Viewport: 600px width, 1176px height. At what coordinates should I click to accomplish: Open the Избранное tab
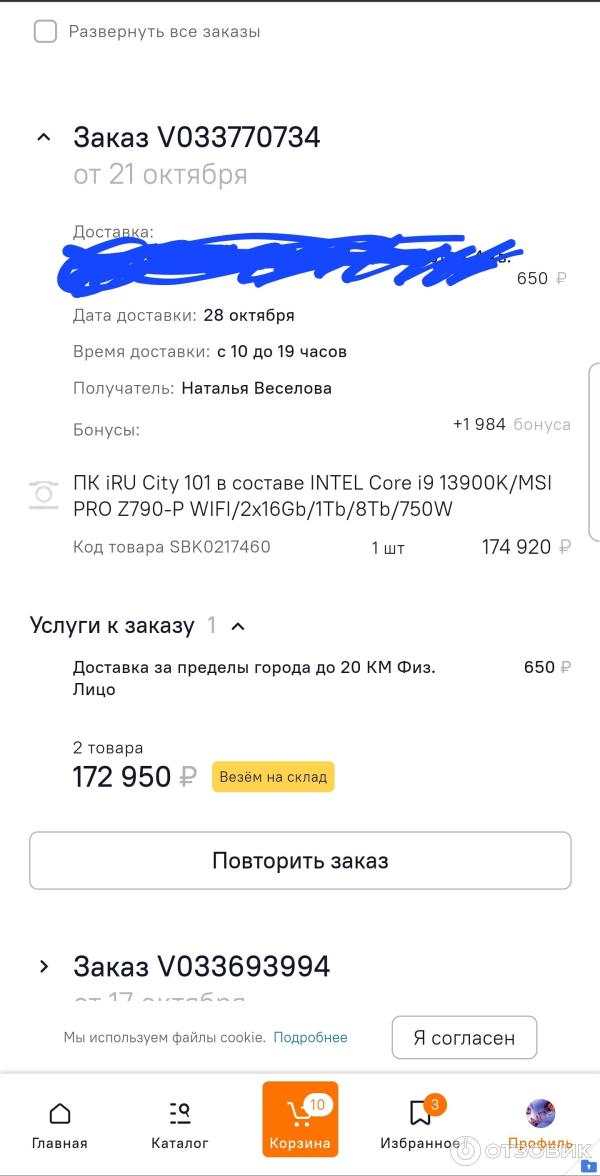click(420, 1124)
